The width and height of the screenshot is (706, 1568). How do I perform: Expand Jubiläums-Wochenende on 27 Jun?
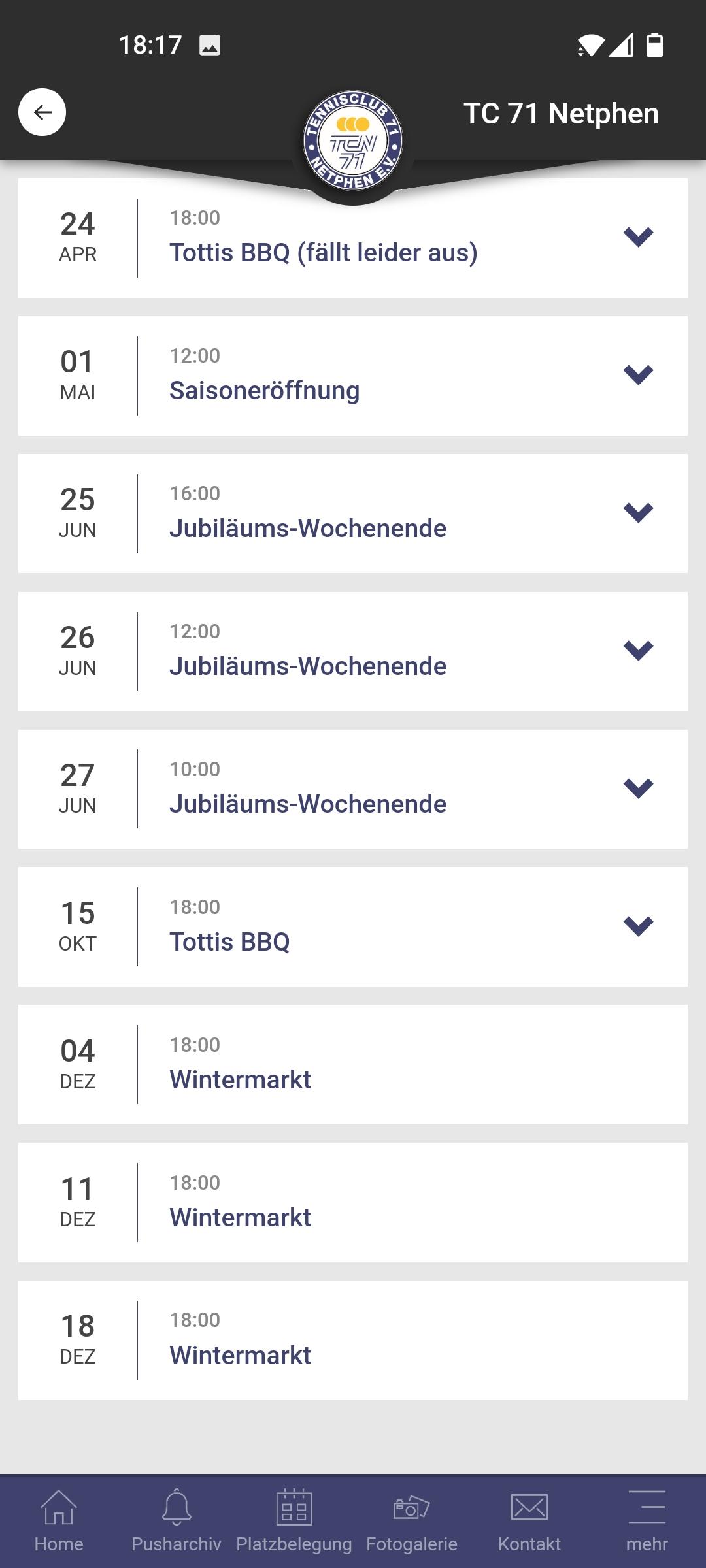tap(638, 789)
